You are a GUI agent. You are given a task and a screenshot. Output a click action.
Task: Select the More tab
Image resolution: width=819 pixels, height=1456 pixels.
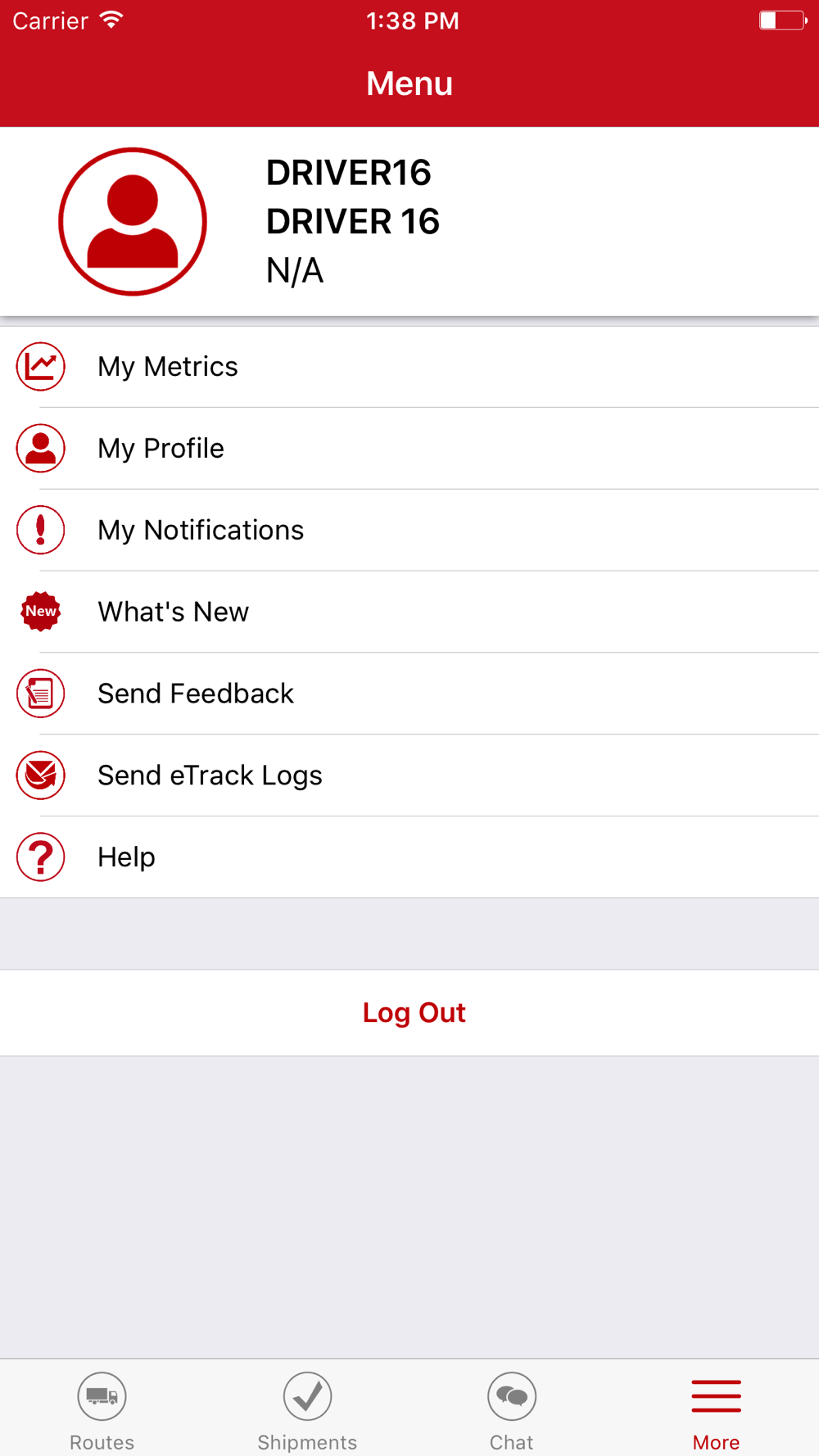[716, 1410]
